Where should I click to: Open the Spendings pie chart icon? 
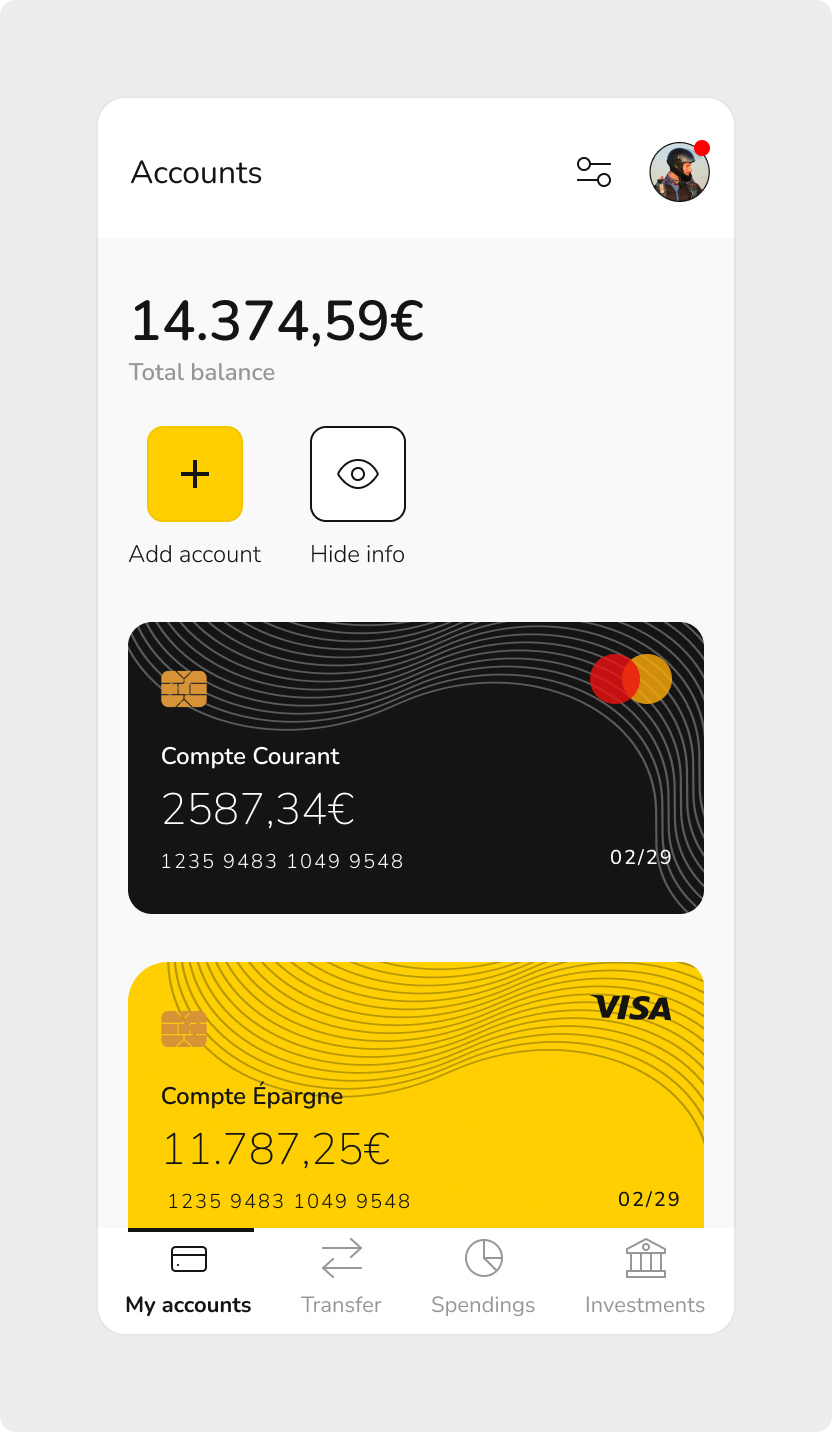(x=483, y=1258)
